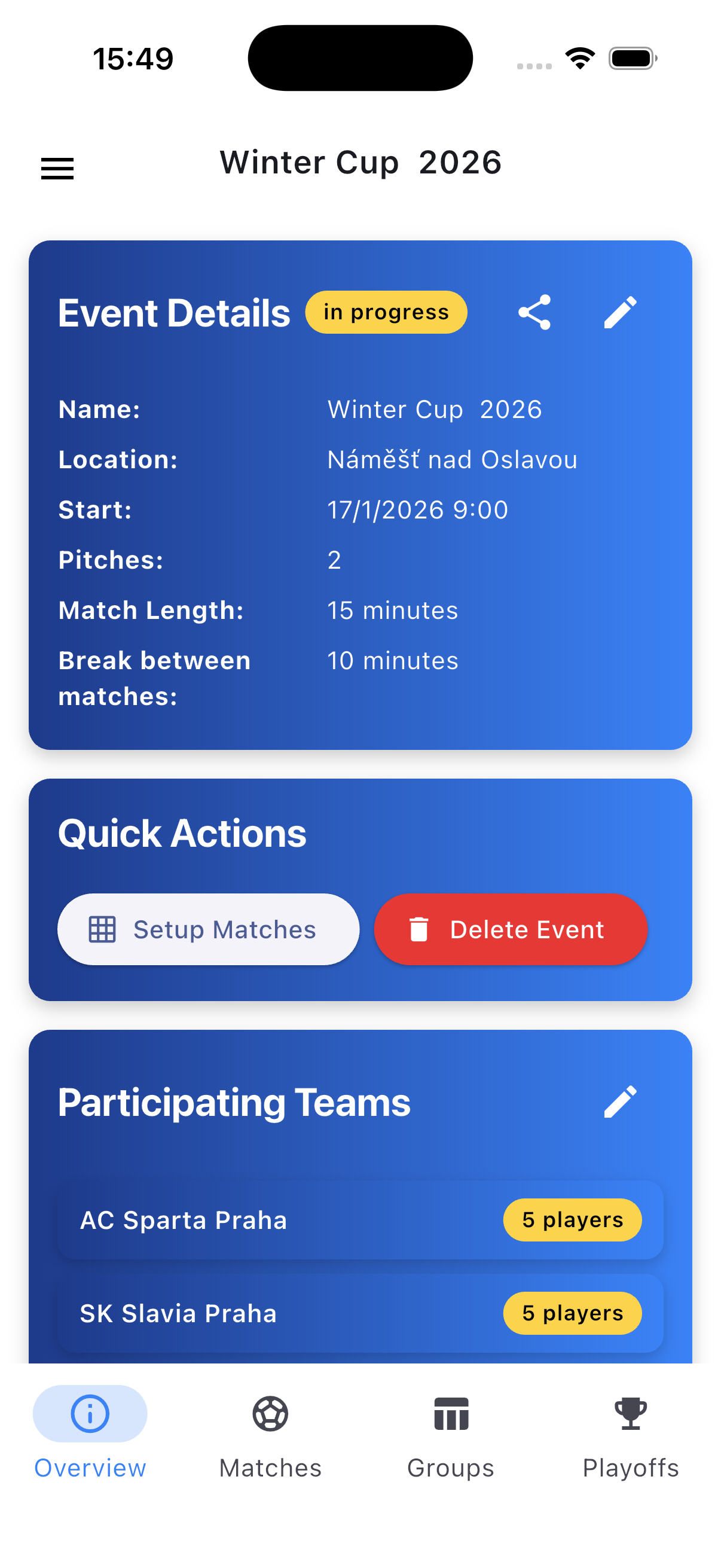The image size is (721, 1568).
Task: Select the Playoffs trophy icon
Action: 630,1415
